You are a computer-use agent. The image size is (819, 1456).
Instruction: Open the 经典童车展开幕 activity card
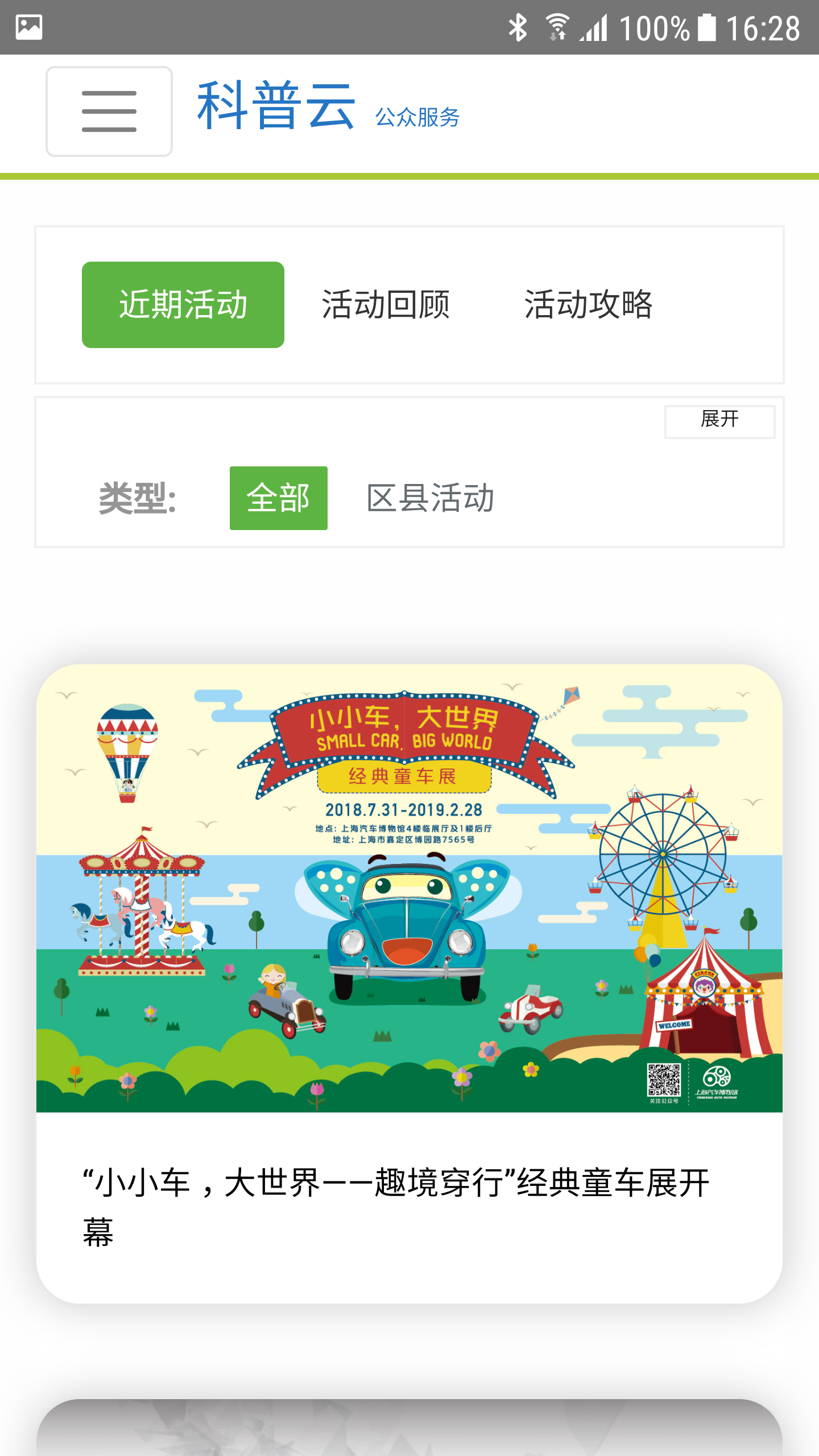(409, 984)
